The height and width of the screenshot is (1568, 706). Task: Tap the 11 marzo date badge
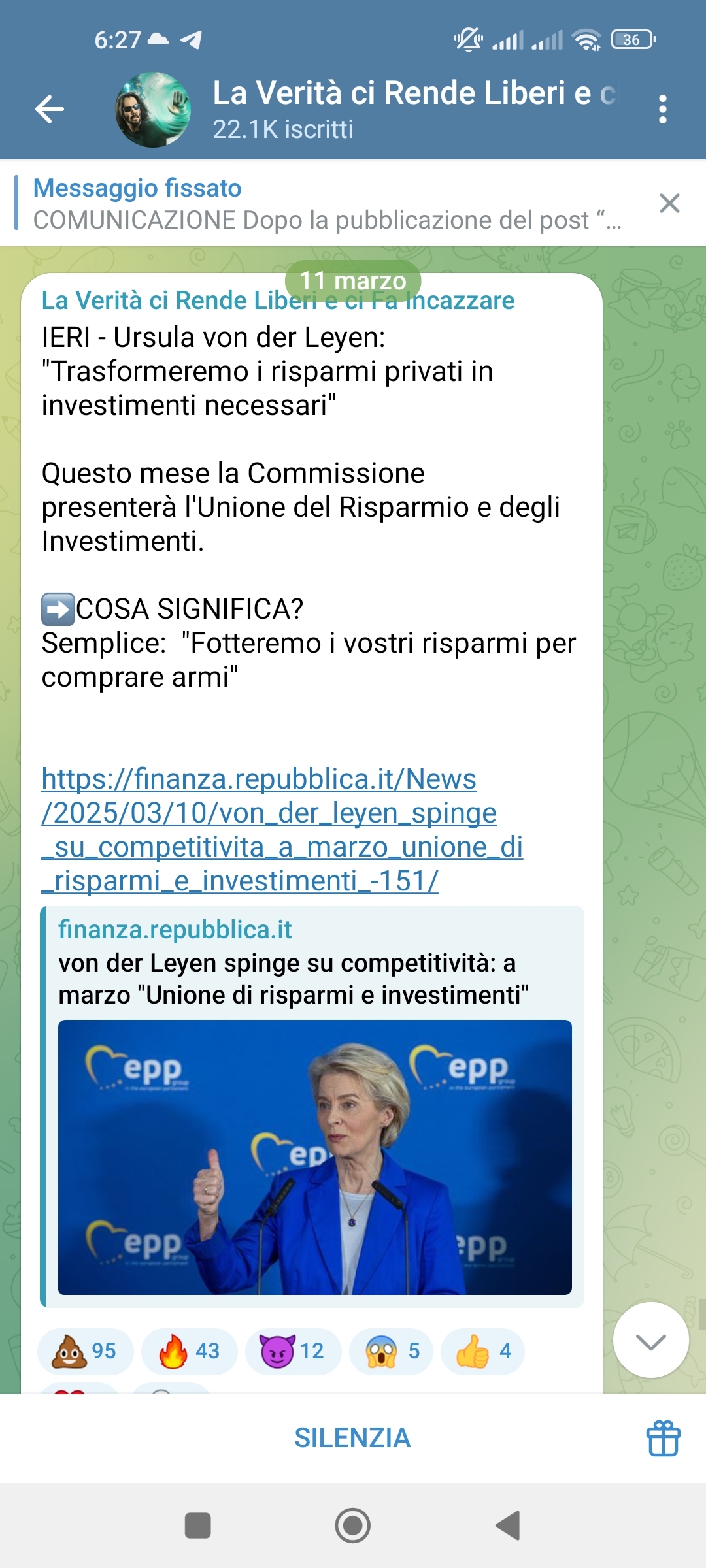(x=352, y=281)
